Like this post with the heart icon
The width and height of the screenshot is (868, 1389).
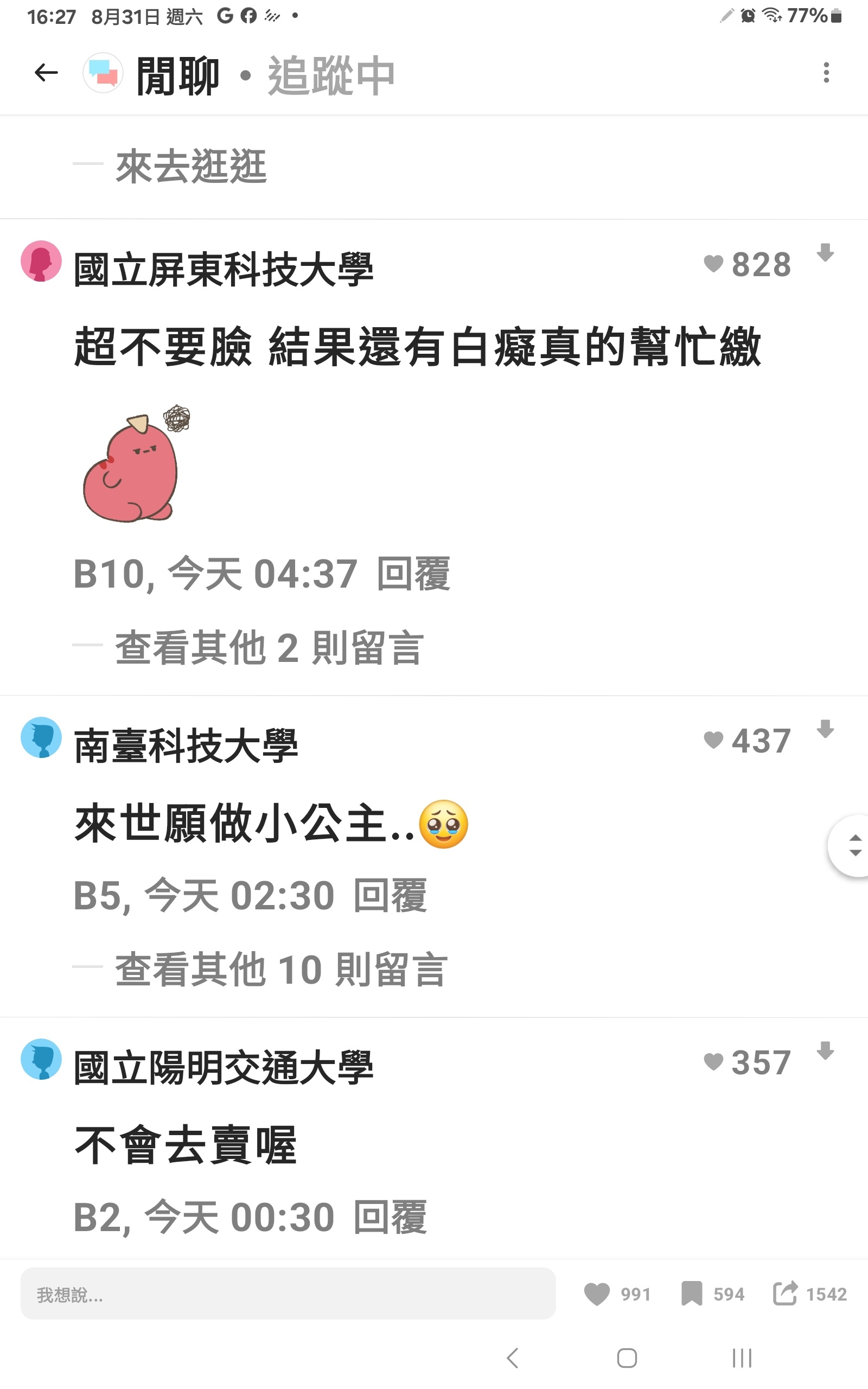(597, 1294)
